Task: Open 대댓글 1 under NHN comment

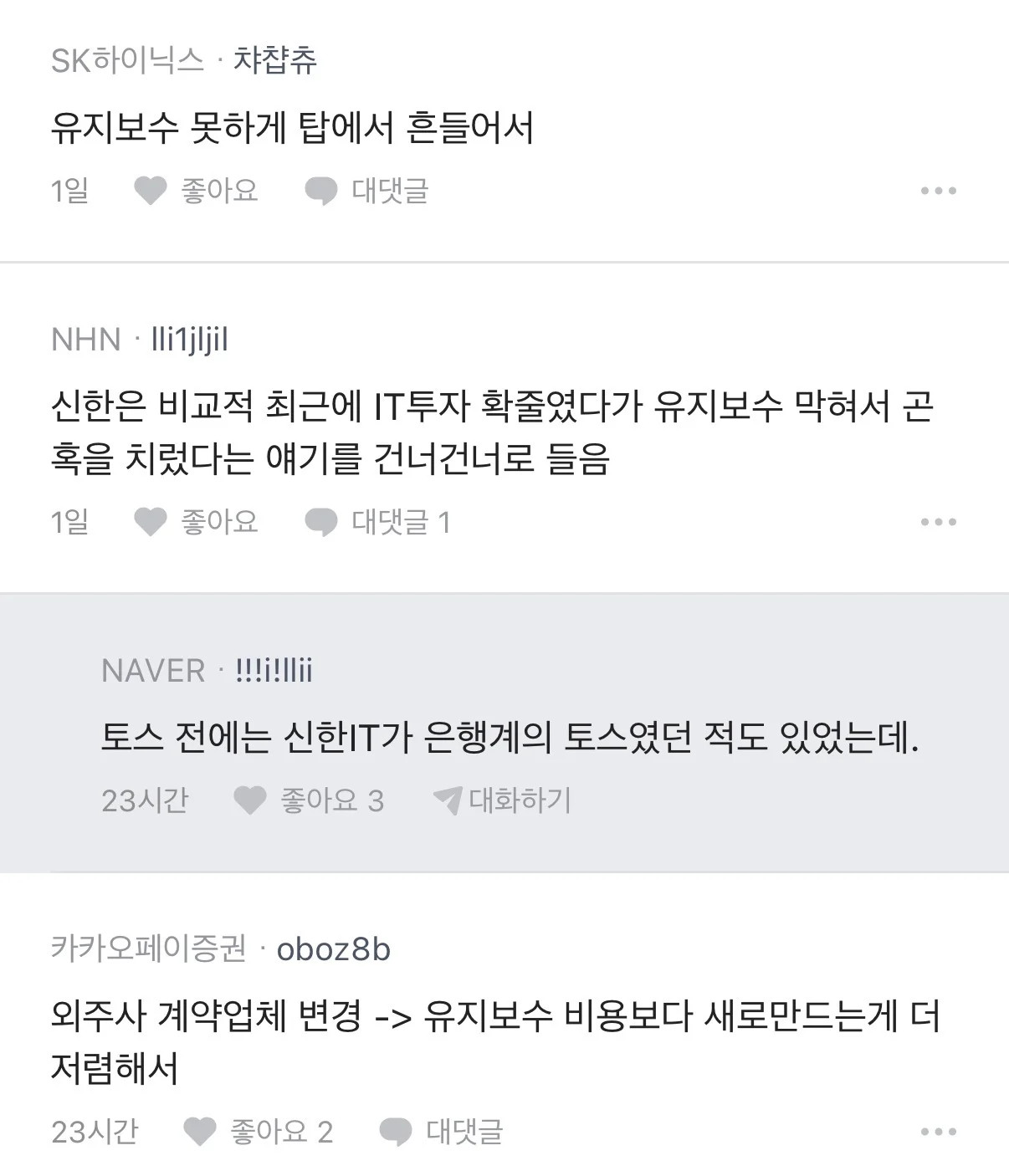Action: pos(377,522)
